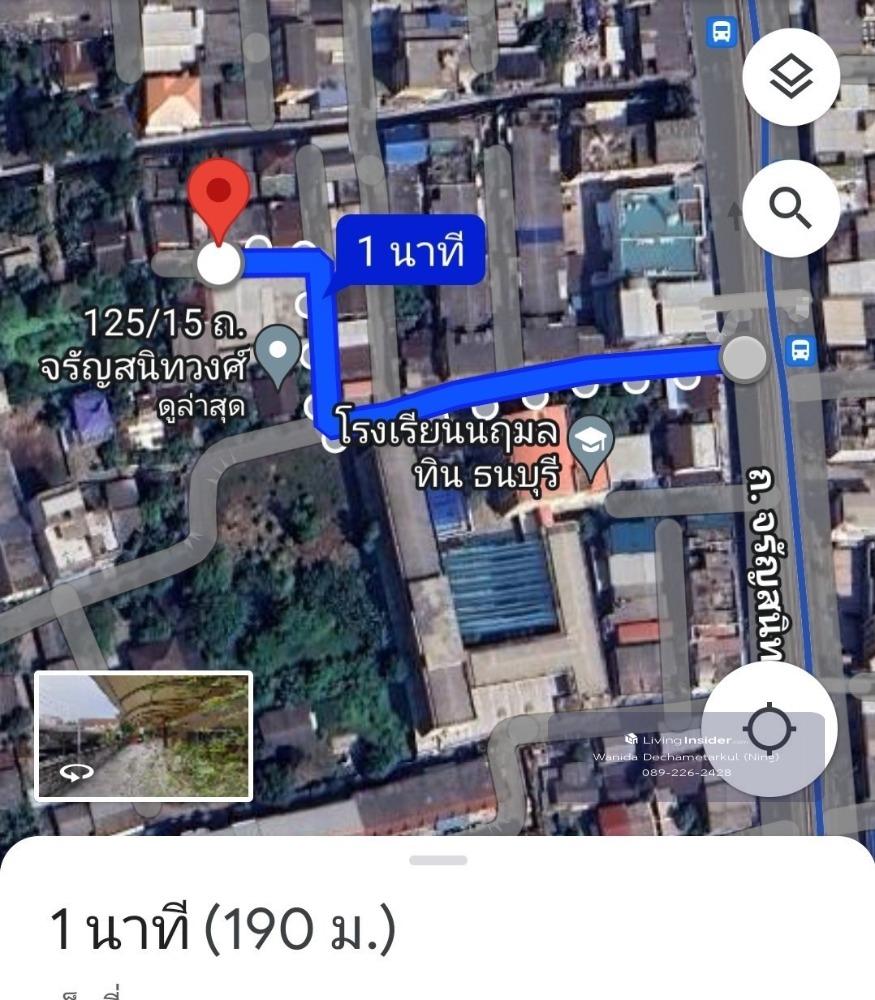The width and height of the screenshot is (875, 1000).
Task: Open the map layers button
Action: tap(791, 76)
